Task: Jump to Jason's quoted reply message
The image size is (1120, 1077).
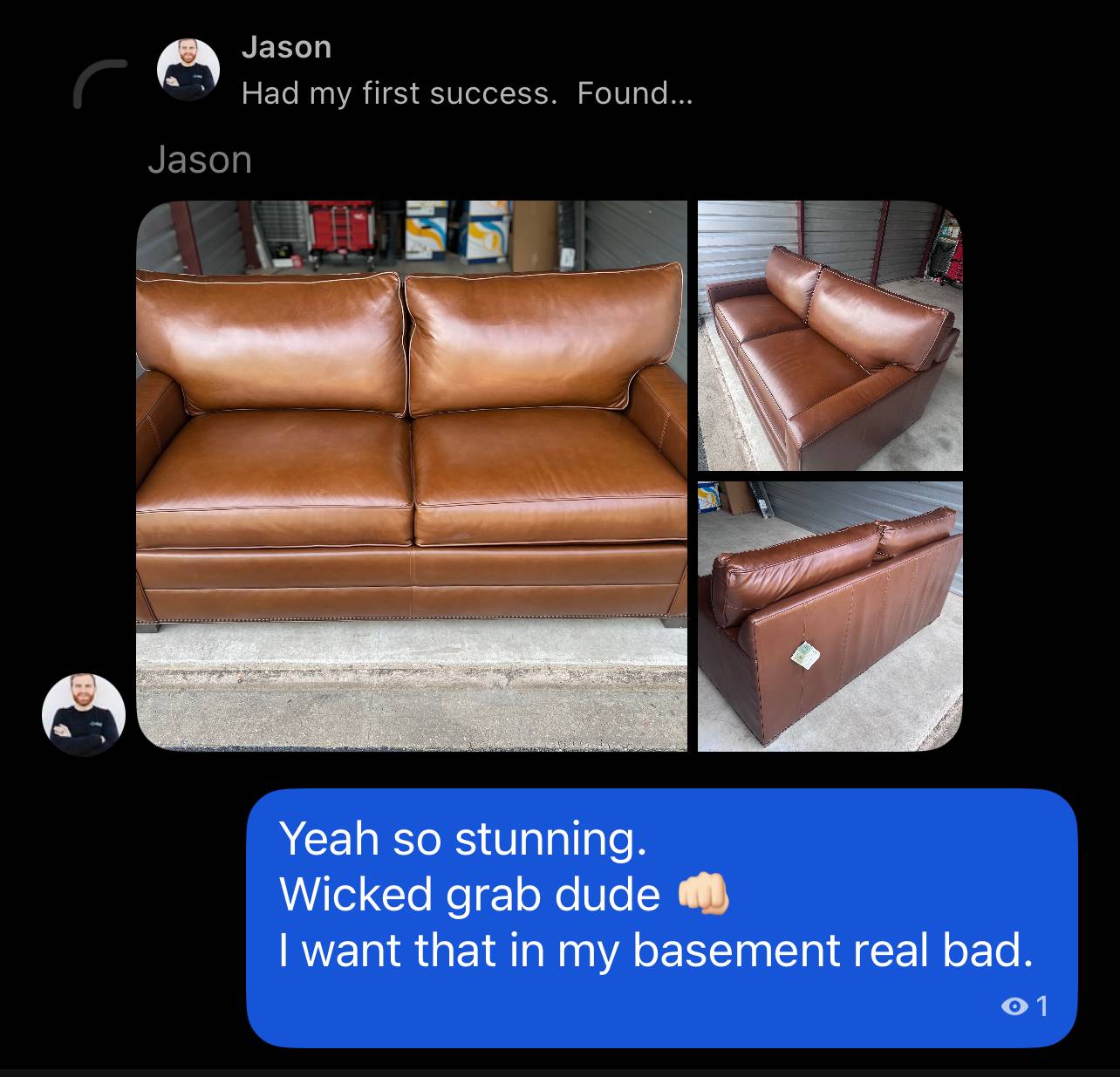Action: pos(466,72)
